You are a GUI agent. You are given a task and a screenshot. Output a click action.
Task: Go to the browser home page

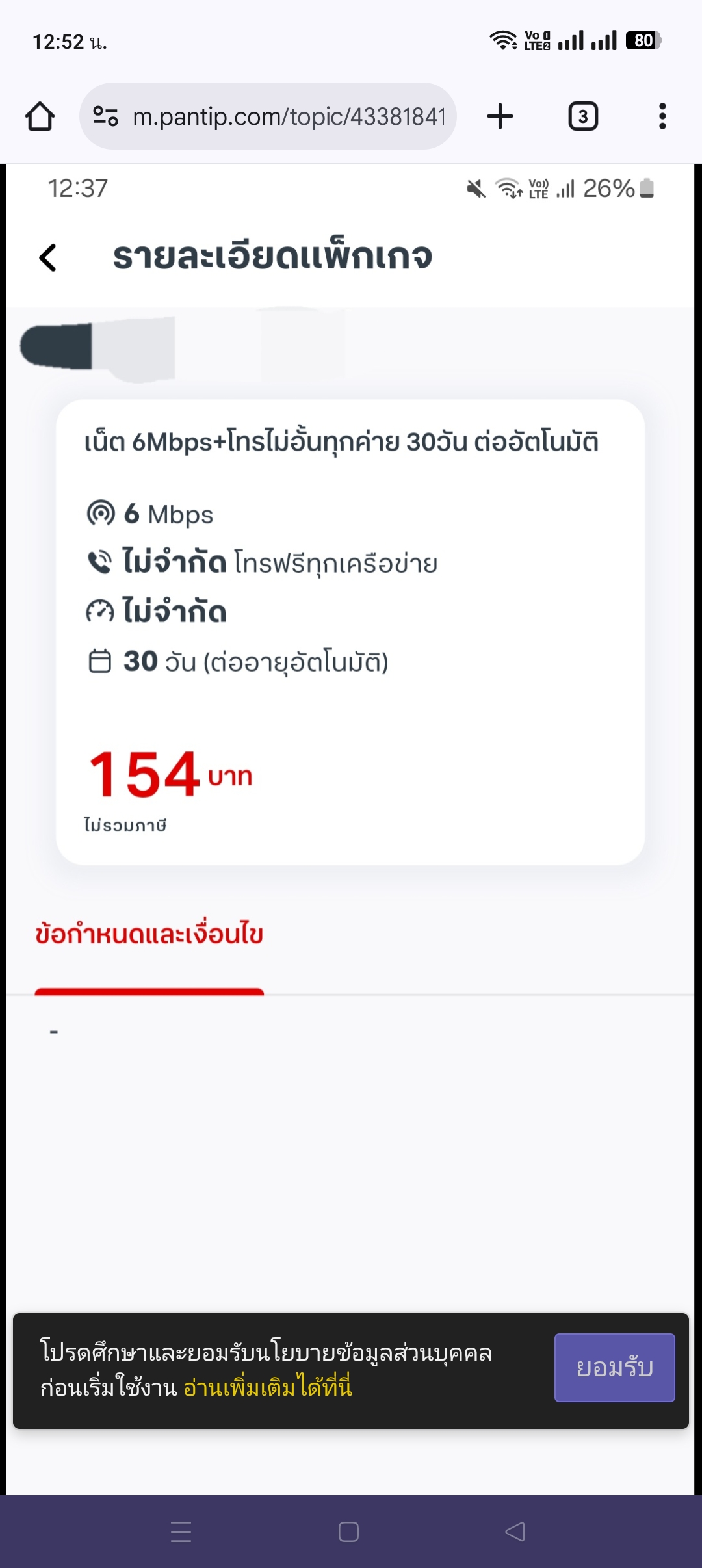40,116
